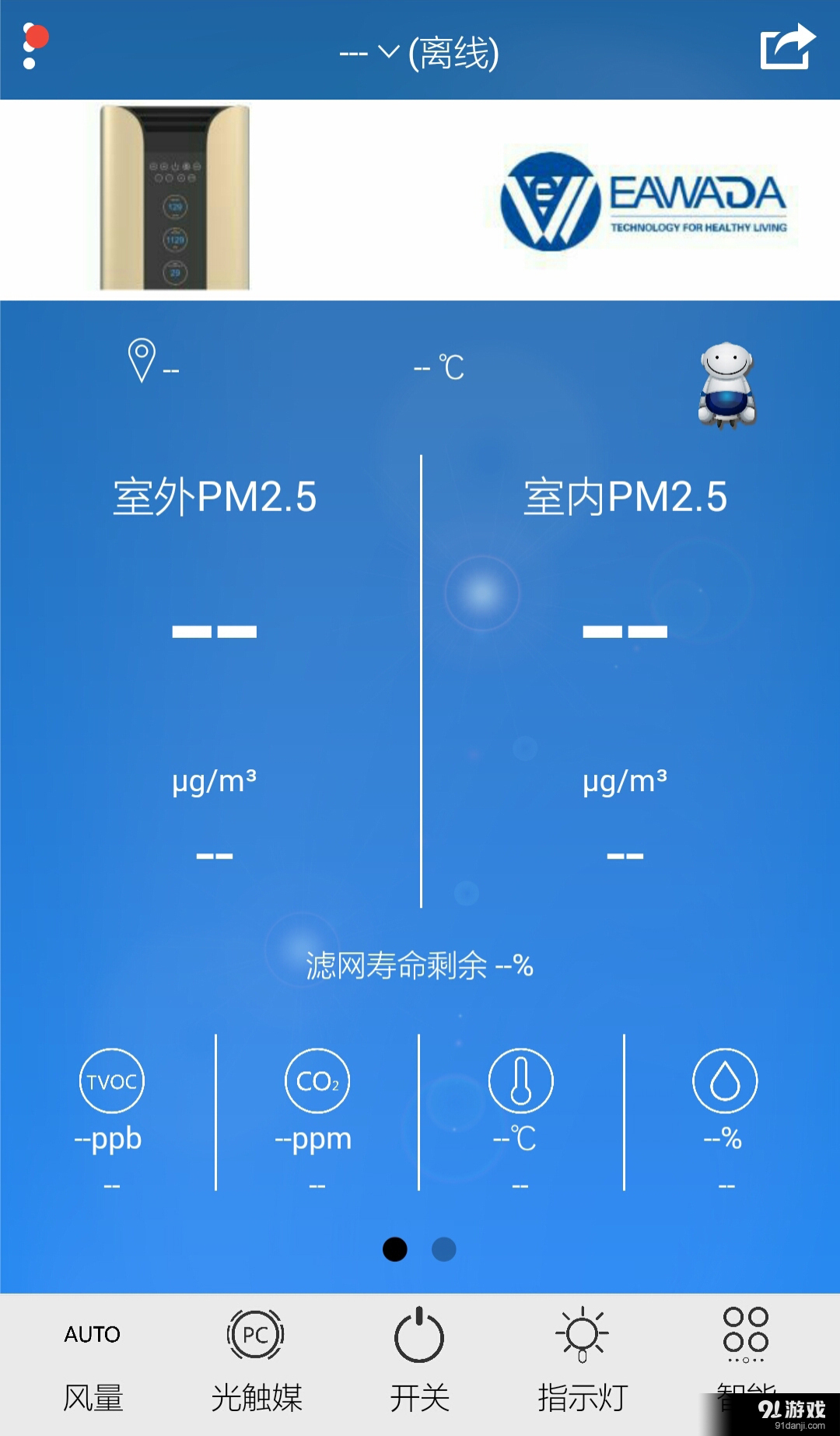This screenshot has height=1436, width=840.
Task: Tap the humidity droplet icon
Action: (724, 1081)
